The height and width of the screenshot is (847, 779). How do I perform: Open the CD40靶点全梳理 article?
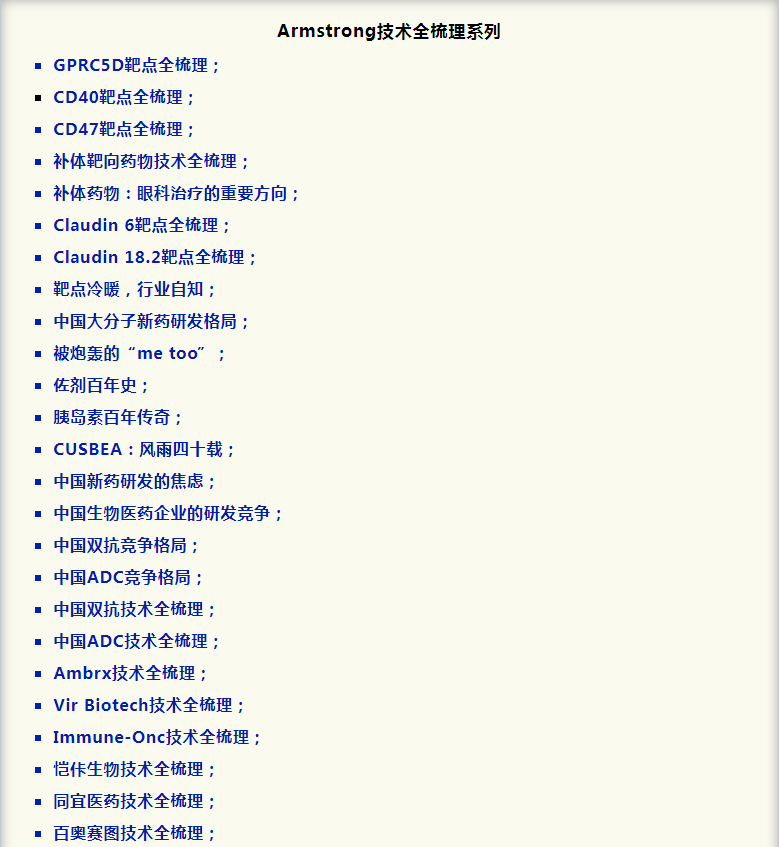[x=118, y=97]
